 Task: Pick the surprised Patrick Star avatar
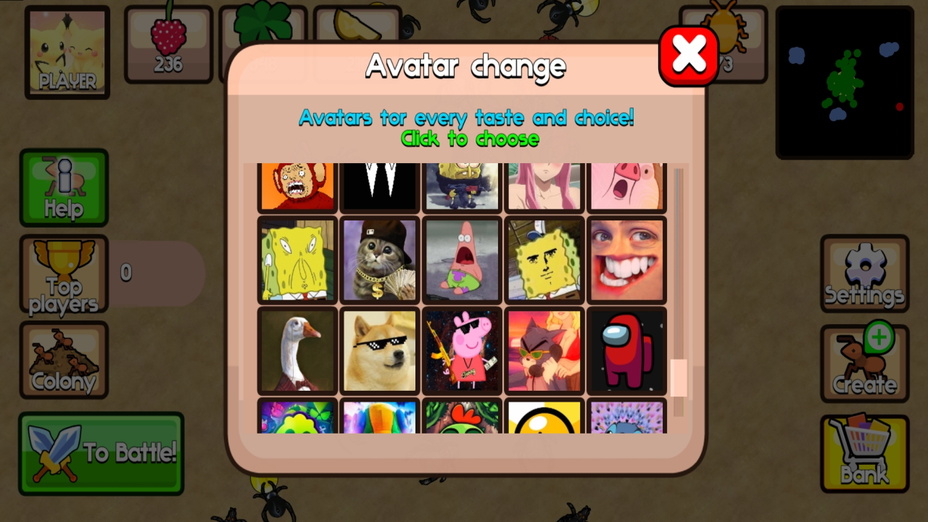(x=462, y=261)
